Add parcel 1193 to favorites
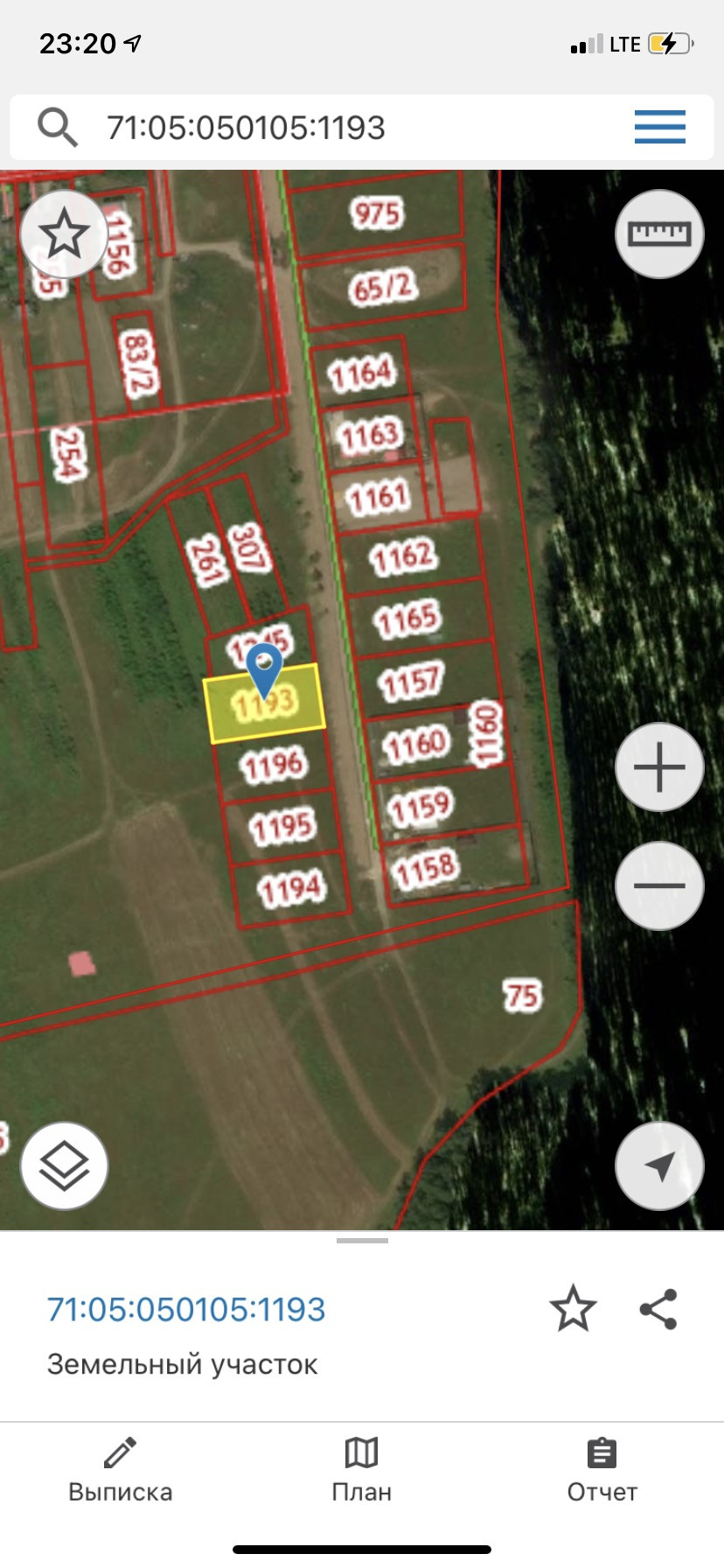 click(573, 1309)
